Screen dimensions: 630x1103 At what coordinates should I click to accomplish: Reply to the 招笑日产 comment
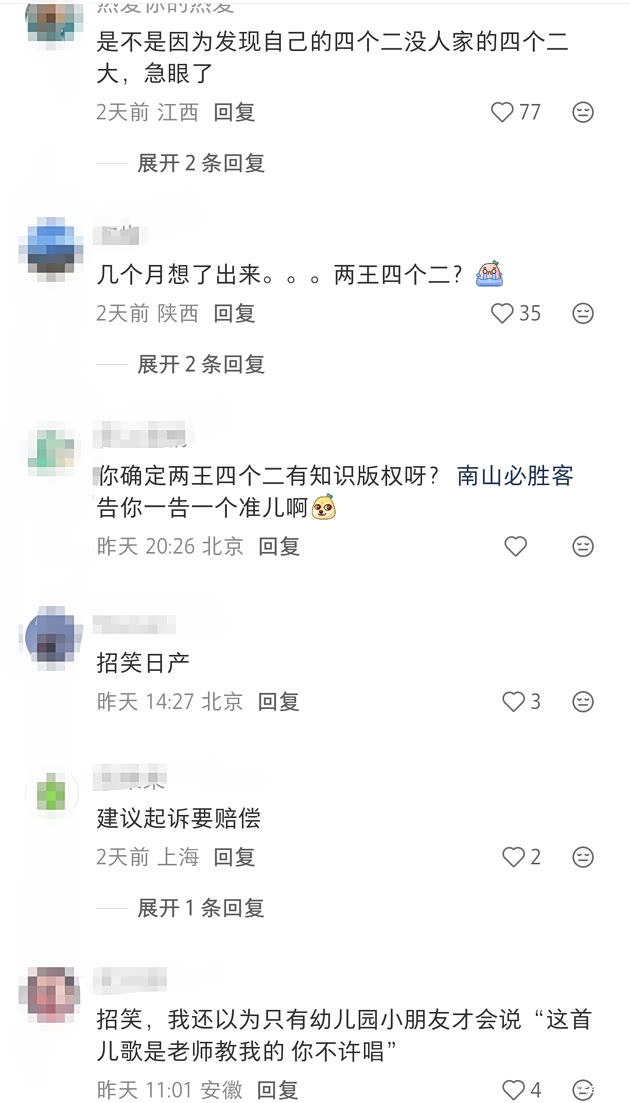click(279, 702)
